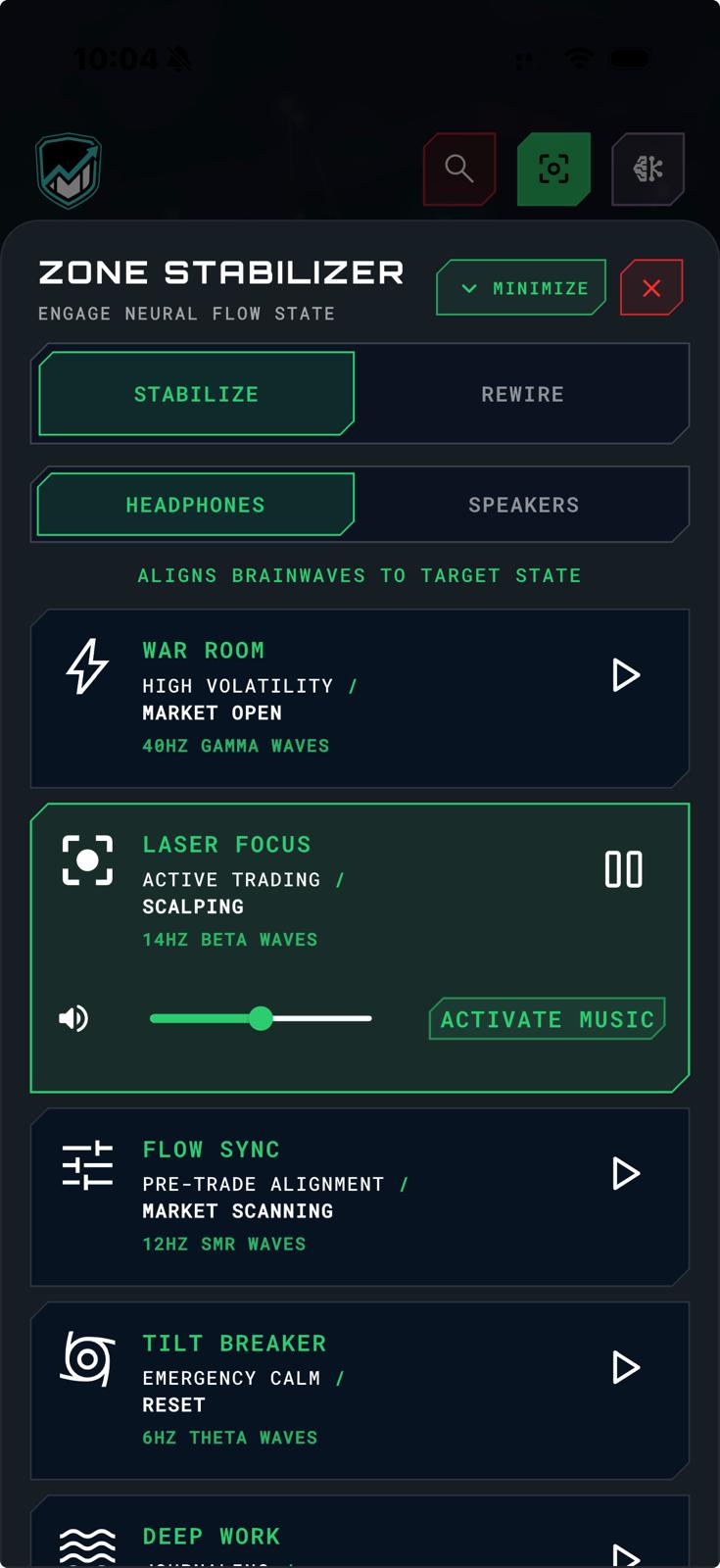Switch to Speakers output mode
This screenshot has height=1568, width=720.
(523, 504)
